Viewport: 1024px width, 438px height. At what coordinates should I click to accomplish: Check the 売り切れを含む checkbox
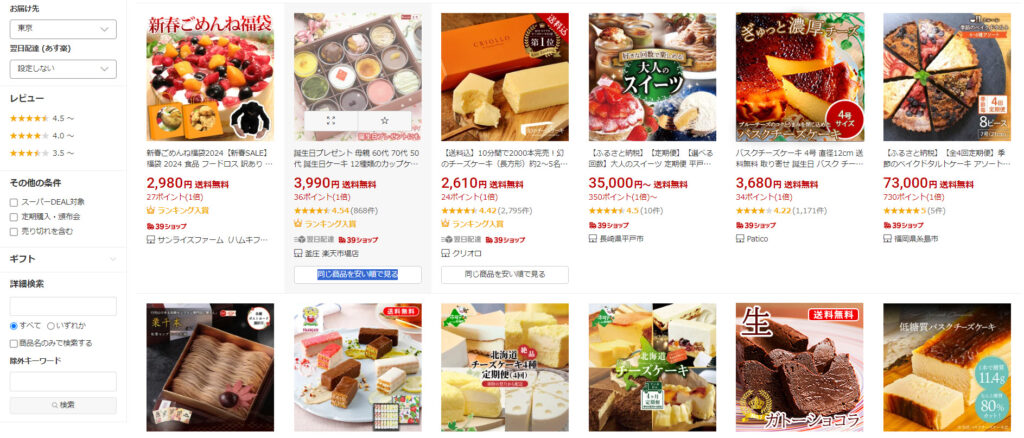point(14,231)
